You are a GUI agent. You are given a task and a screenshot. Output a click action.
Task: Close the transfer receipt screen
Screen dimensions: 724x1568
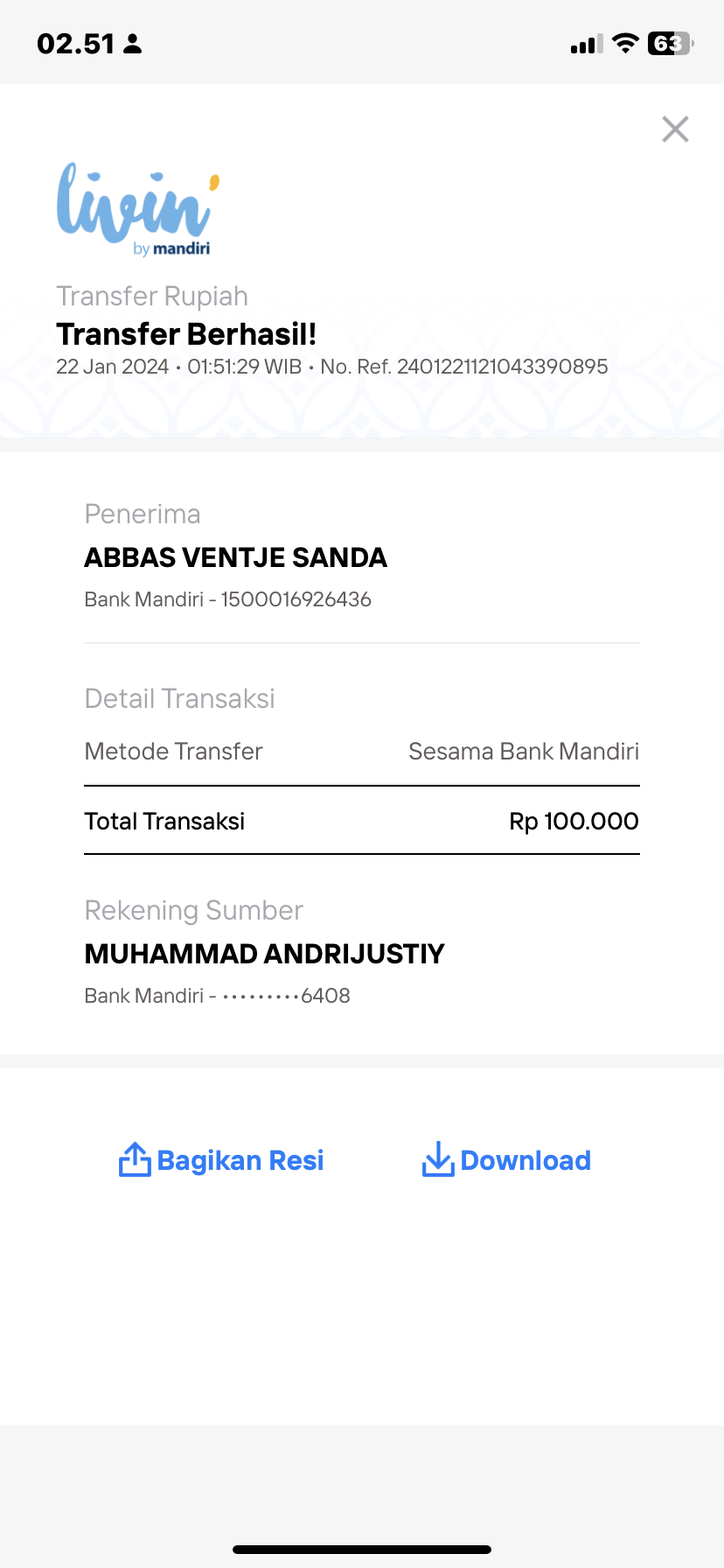tap(675, 129)
